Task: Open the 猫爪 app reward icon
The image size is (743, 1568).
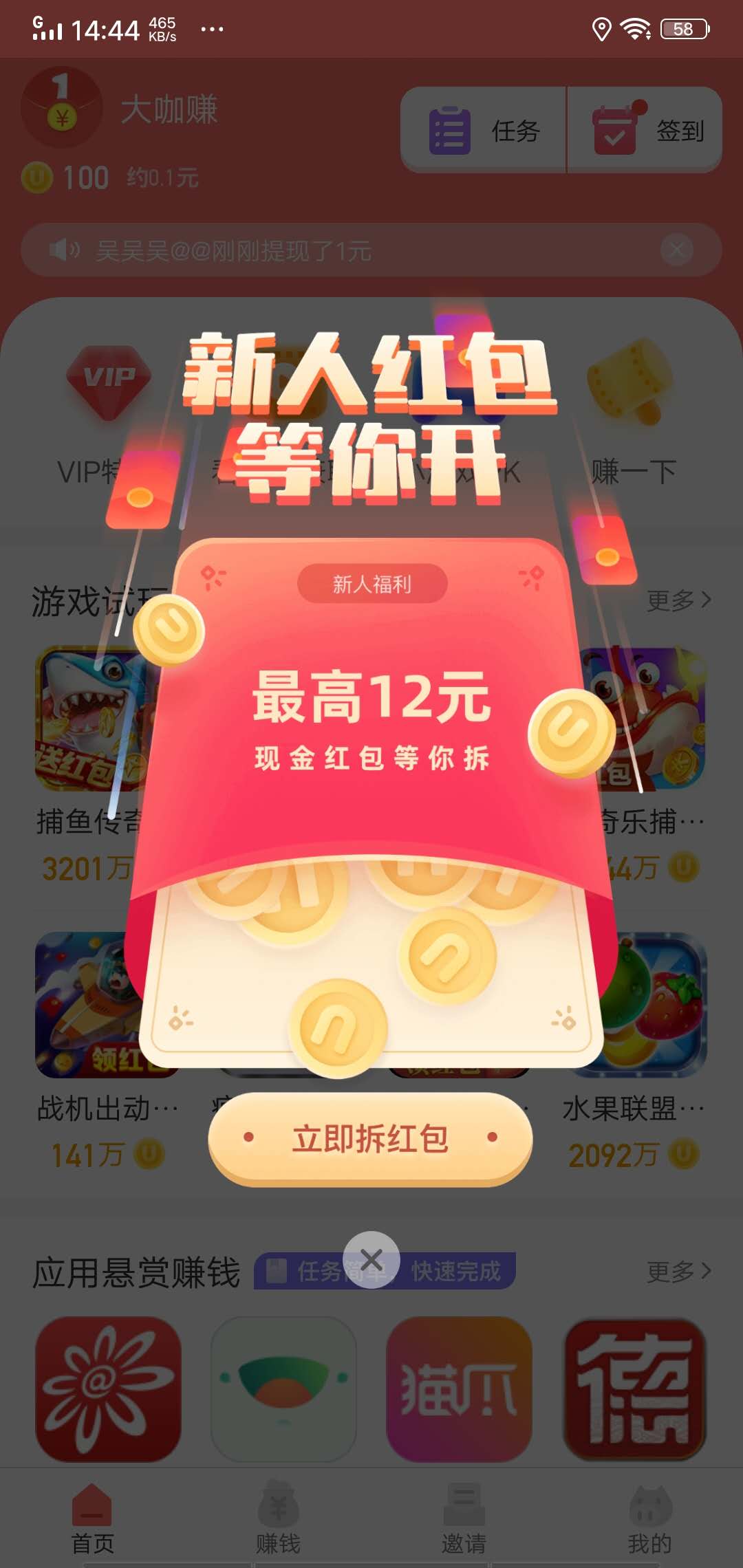Action: 459,1389
